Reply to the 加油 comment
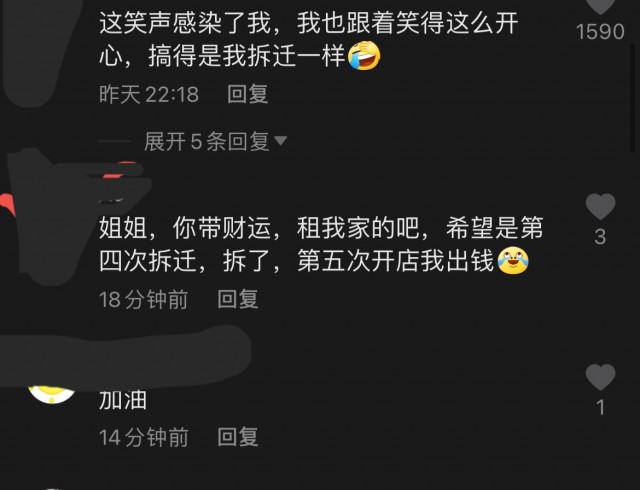Screen dimensions: 640x490 [238, 437]
